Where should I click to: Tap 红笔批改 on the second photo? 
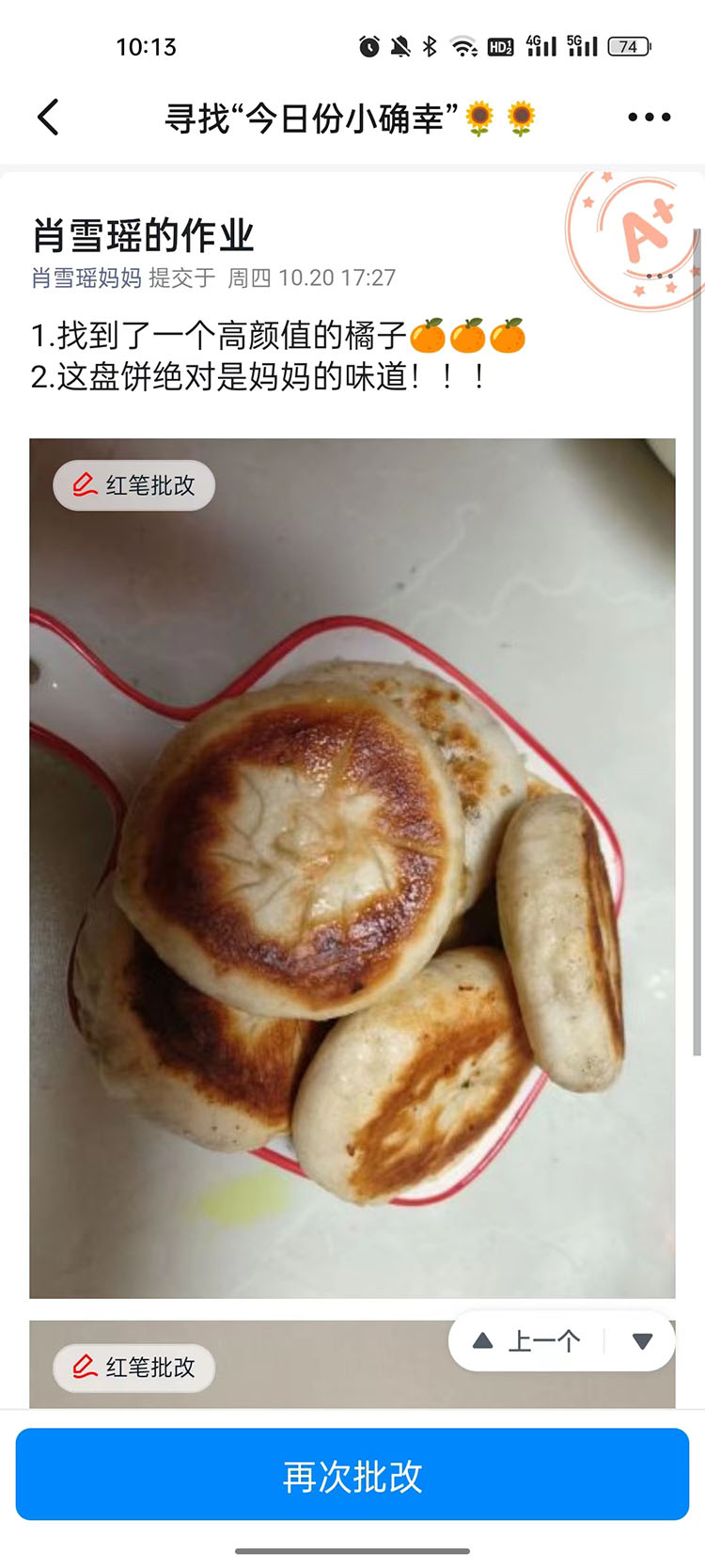(x=134, y=1367)
